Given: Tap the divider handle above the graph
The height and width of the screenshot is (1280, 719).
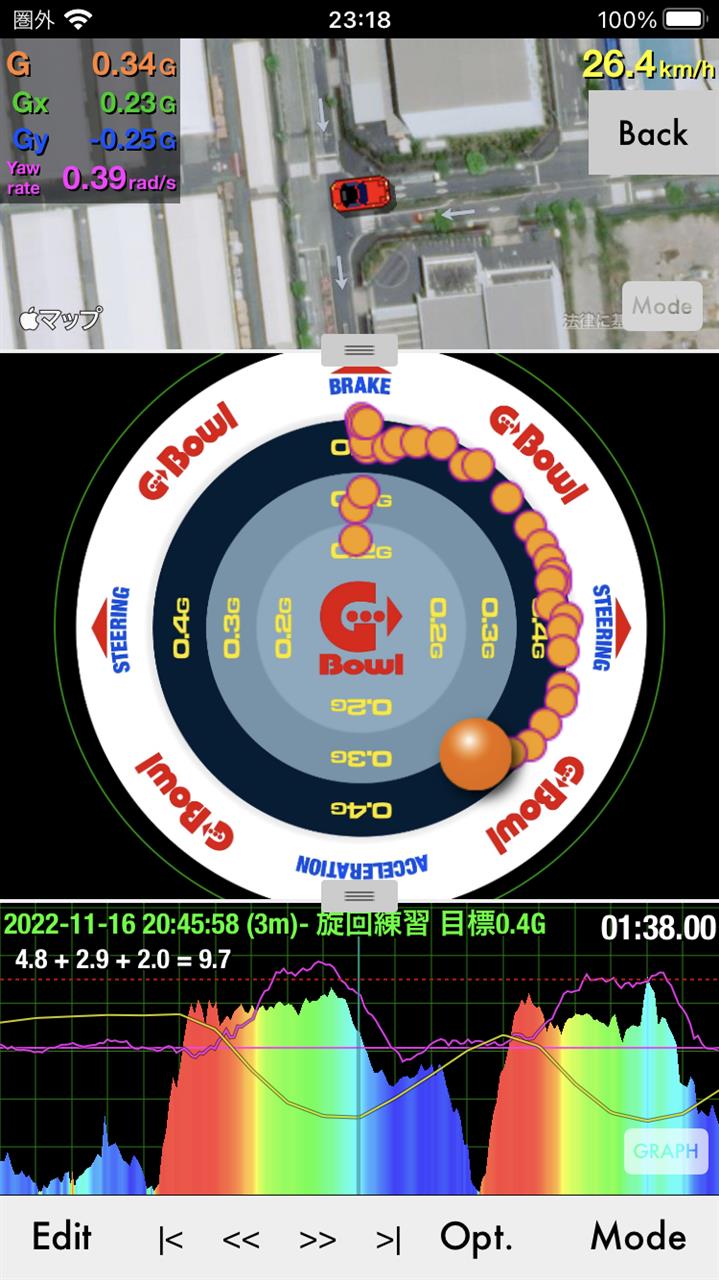Looking at the screenshot, I should click(x=359, y=896).
